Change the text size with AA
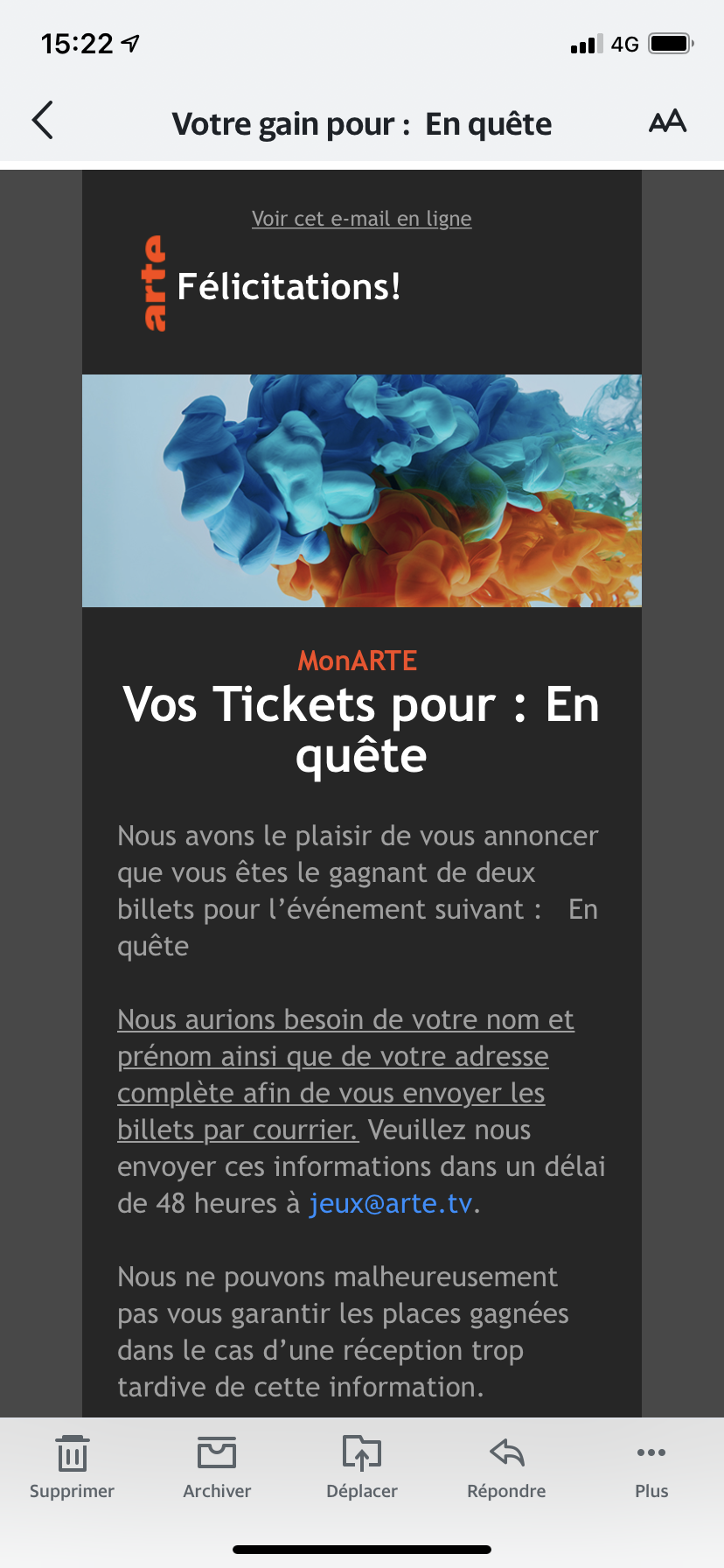This screenshot has height=1568, width=724. 667,122
